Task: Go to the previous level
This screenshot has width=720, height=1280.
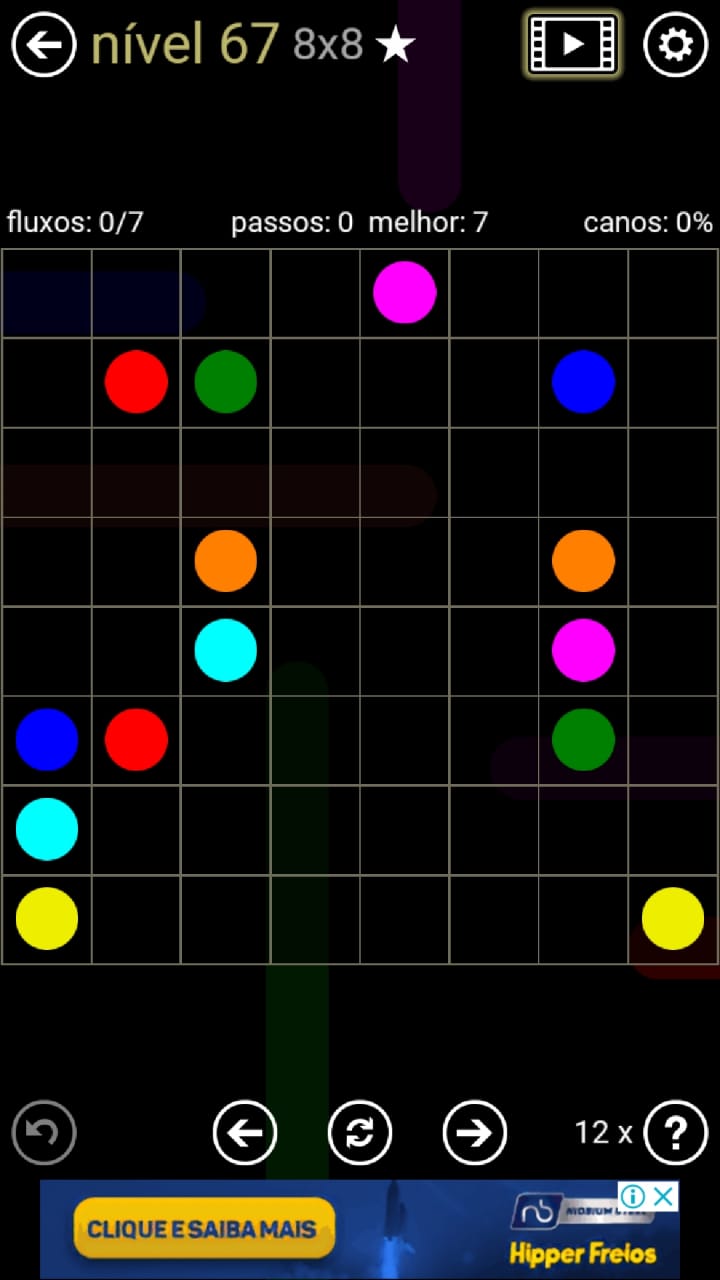Action: click(x=245, y=1133)
